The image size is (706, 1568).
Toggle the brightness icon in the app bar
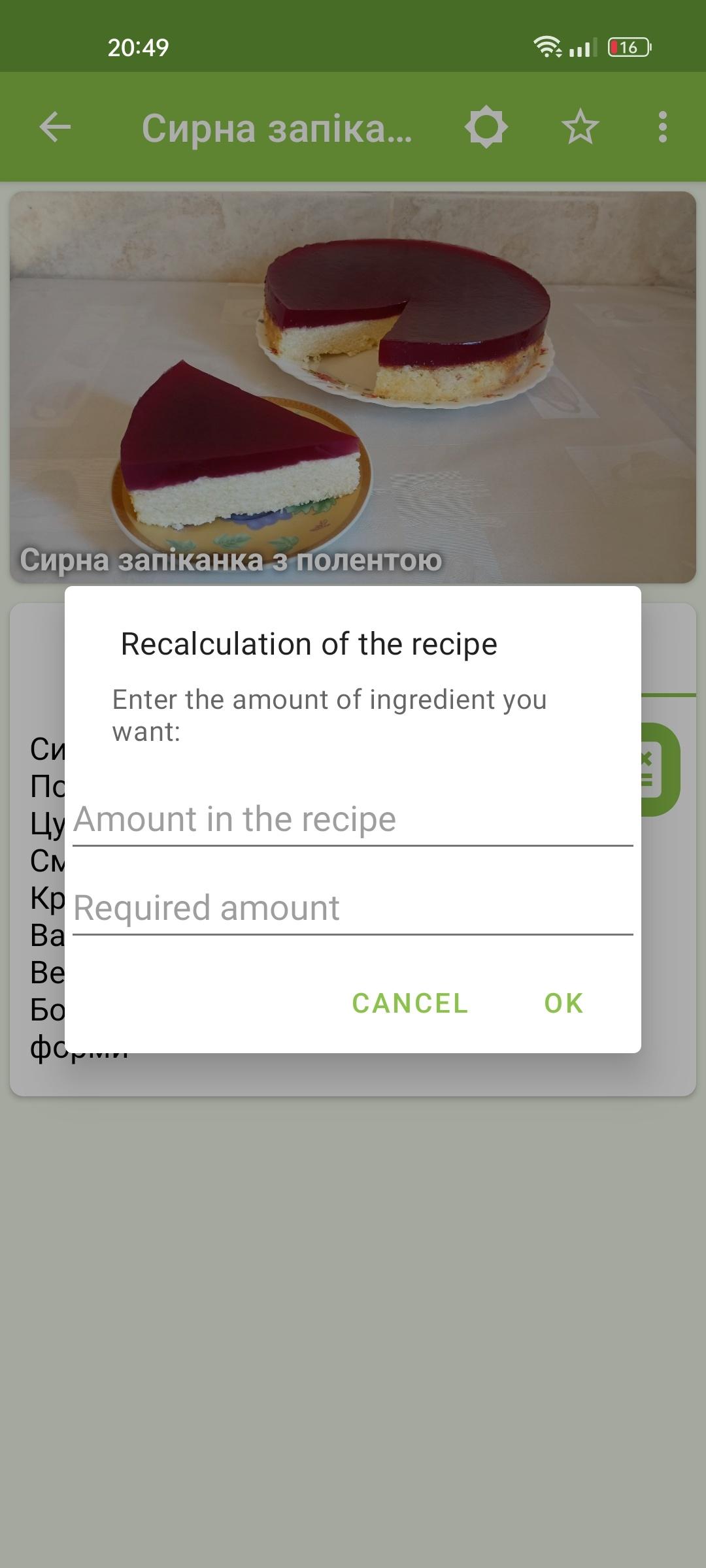486,127
